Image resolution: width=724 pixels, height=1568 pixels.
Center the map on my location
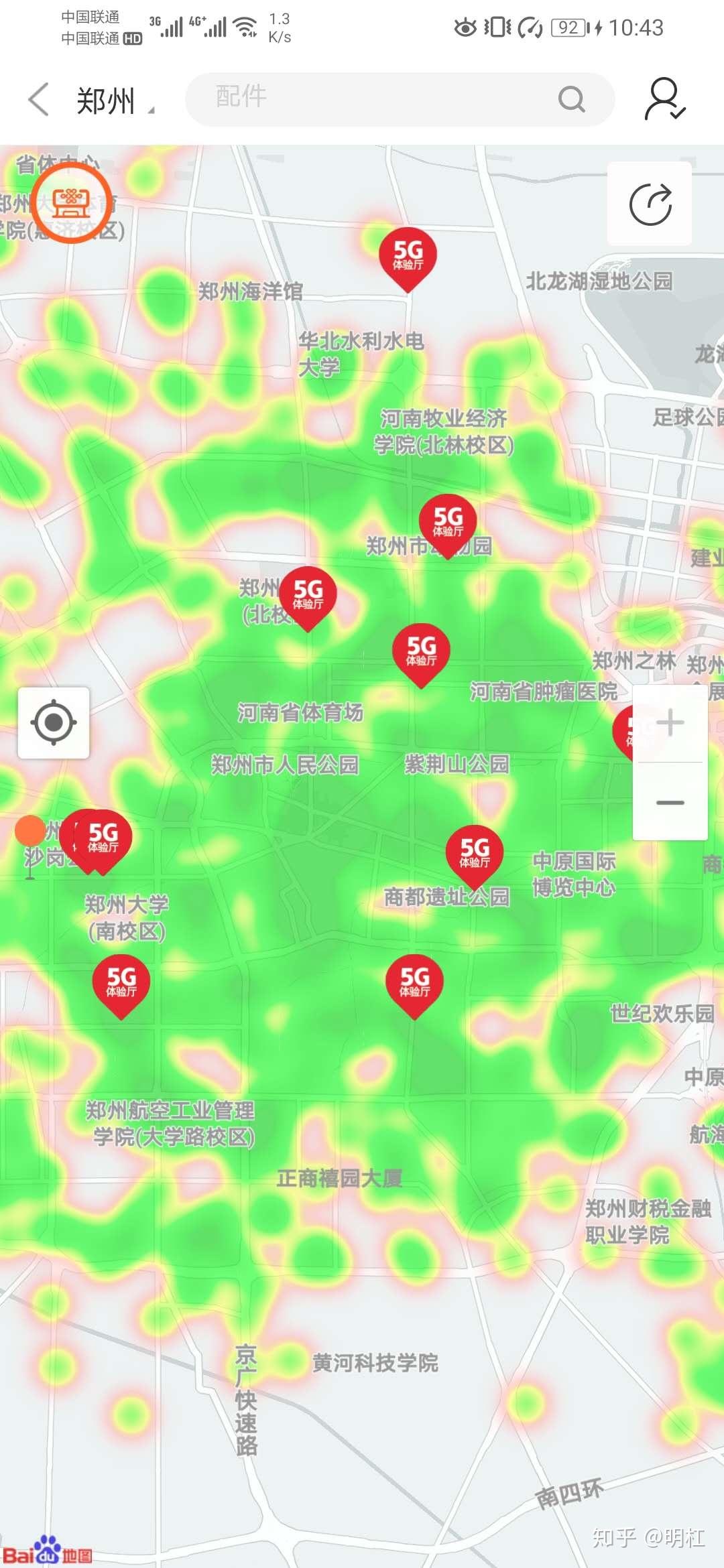[54, 722]
